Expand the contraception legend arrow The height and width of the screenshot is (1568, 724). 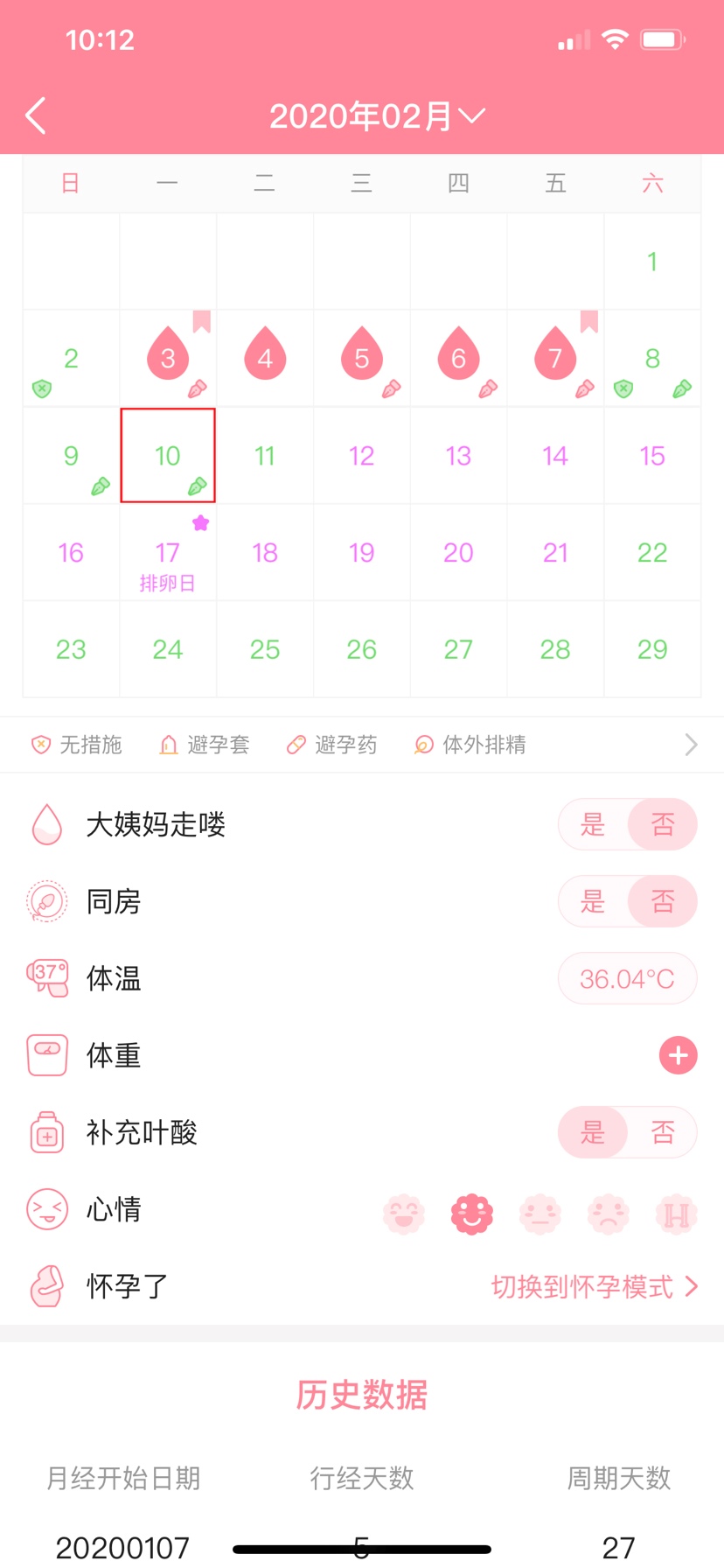click(x=691, y=745)
